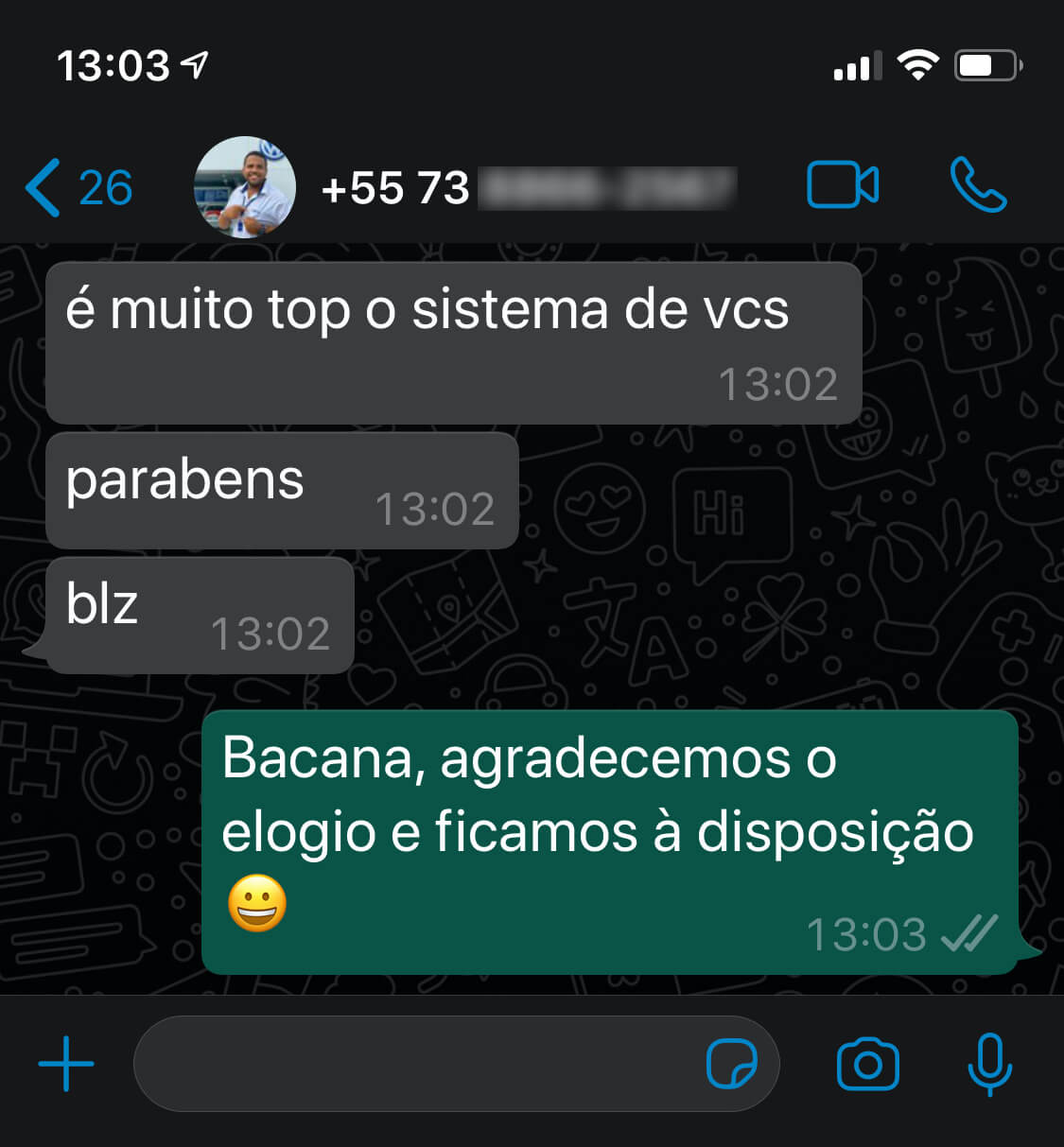1064x1147 pixels.
Task: Open the camera
Action: (867, 1064)
